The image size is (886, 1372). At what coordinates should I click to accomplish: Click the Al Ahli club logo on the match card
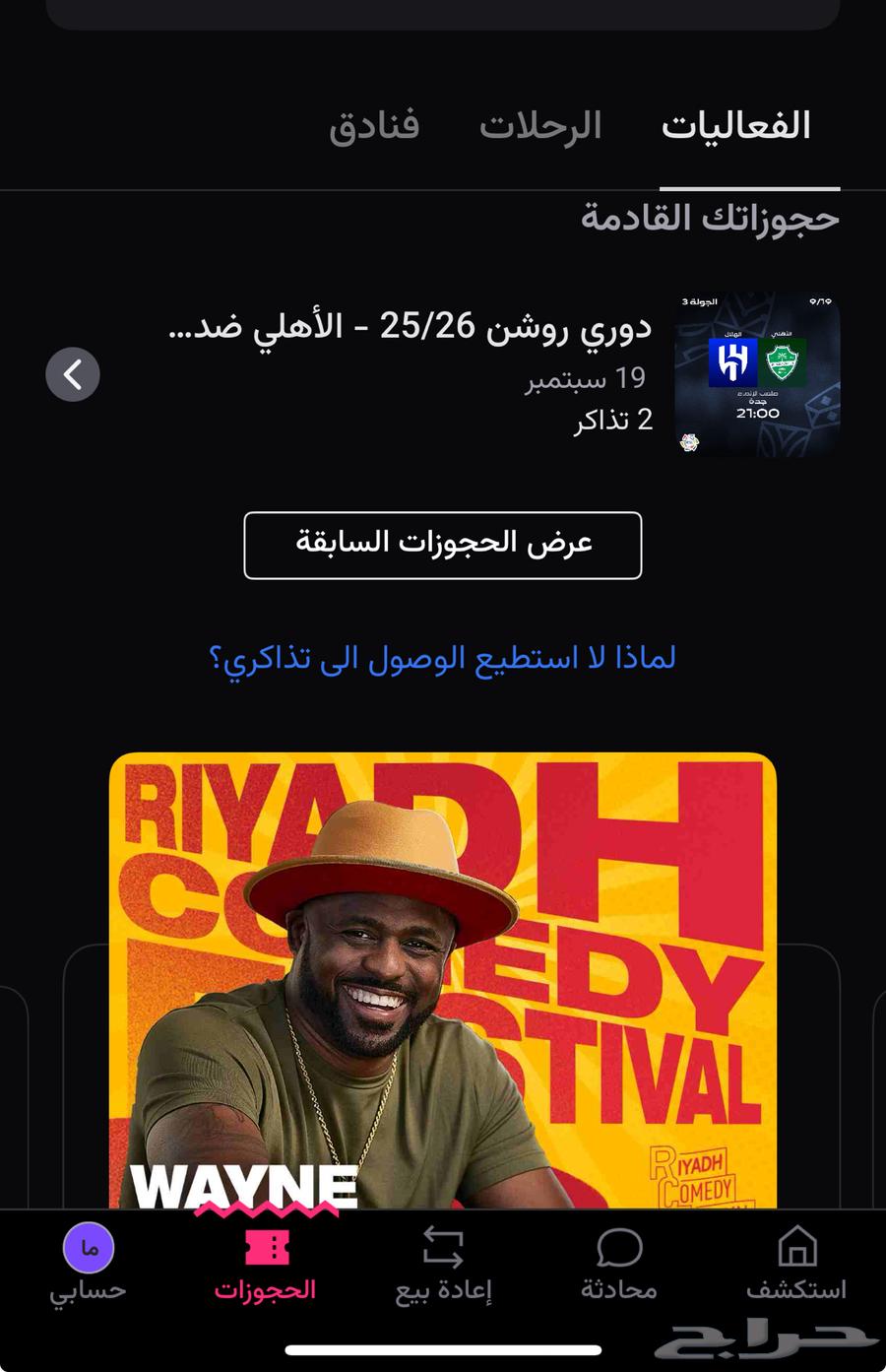784,362
